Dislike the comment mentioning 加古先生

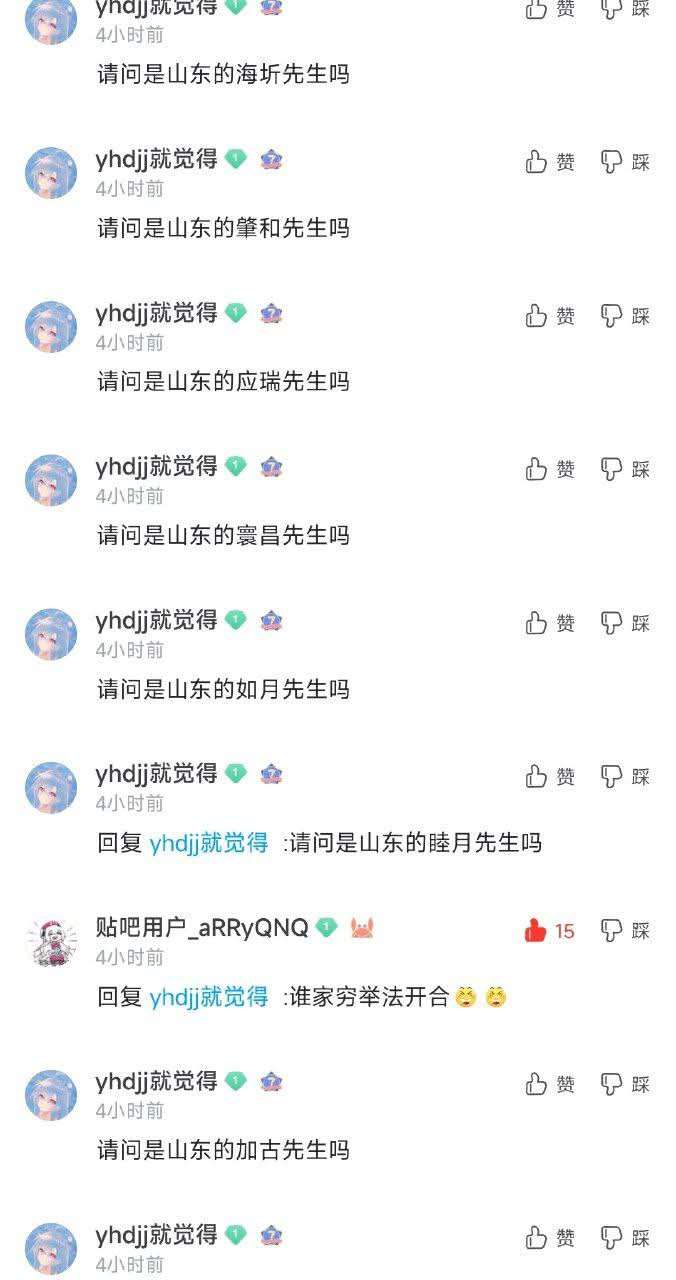pyautogui.click(x=625, y=1084)
